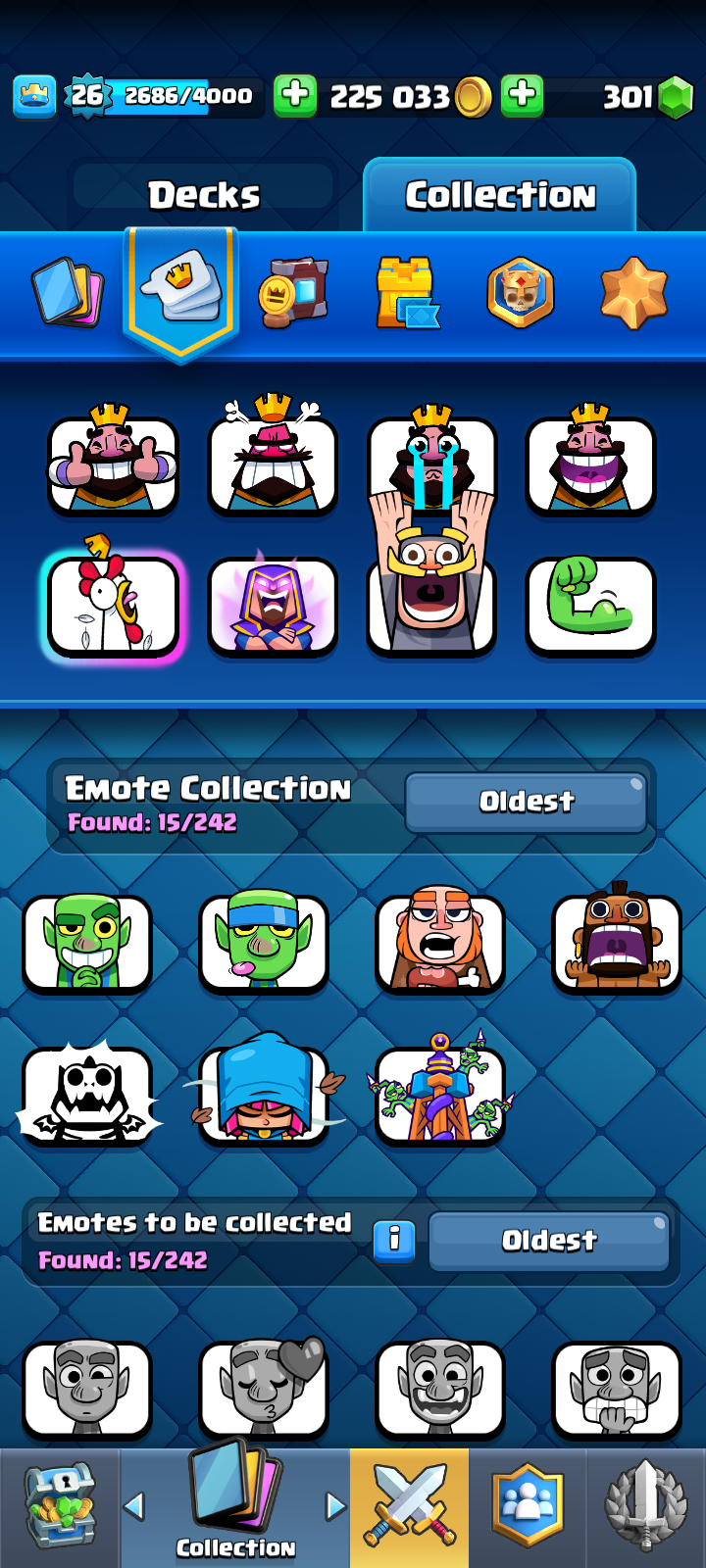Pick the screaming Hog Rider emote
Viewport: 706px width, 1568px height.
[x=617, y=943]
